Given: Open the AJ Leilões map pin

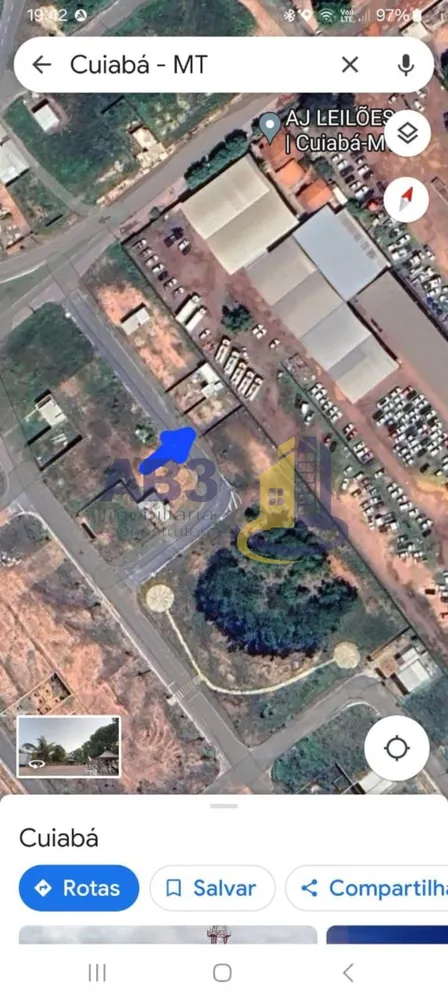Looking at the screenshot, I should point(270,128).
